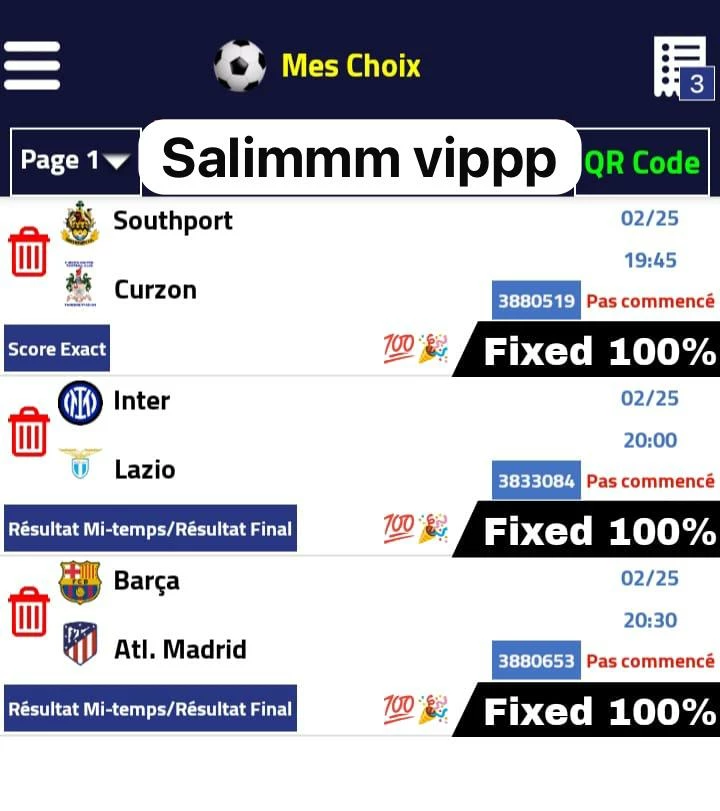Open Score Exact market for Southport match
The image size is (720, 811).
[57, 349]
